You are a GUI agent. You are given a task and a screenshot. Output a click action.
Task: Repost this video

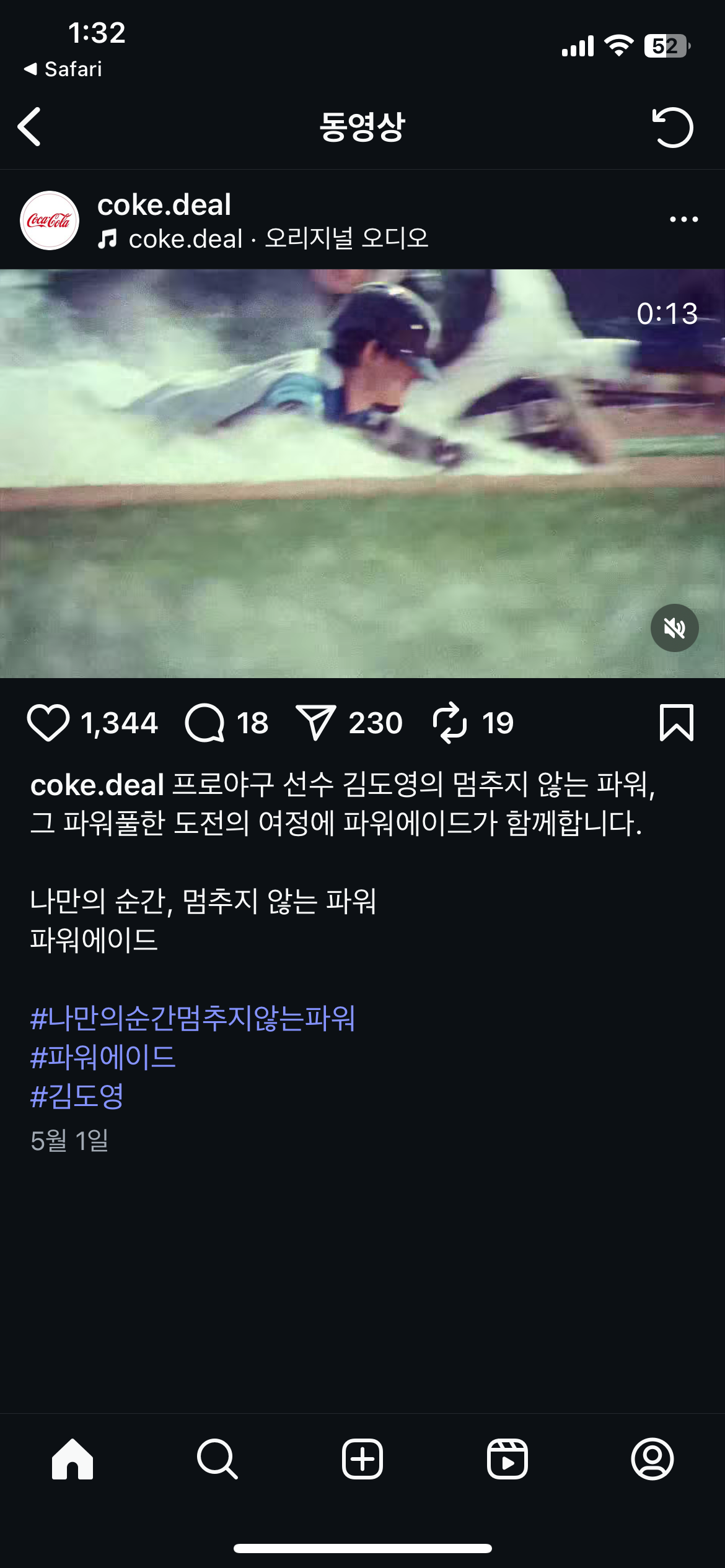point(449,723)
